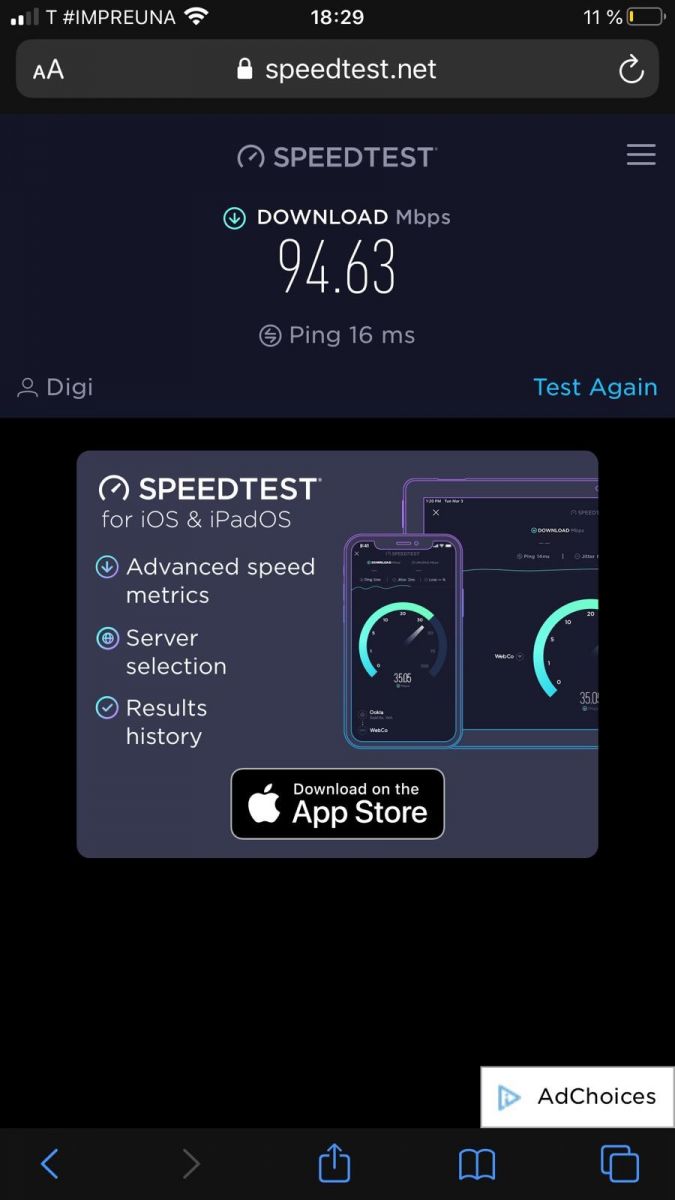Share this page from Safari toolbar
675x1200 pixels.
click(x=335, y=1162)
